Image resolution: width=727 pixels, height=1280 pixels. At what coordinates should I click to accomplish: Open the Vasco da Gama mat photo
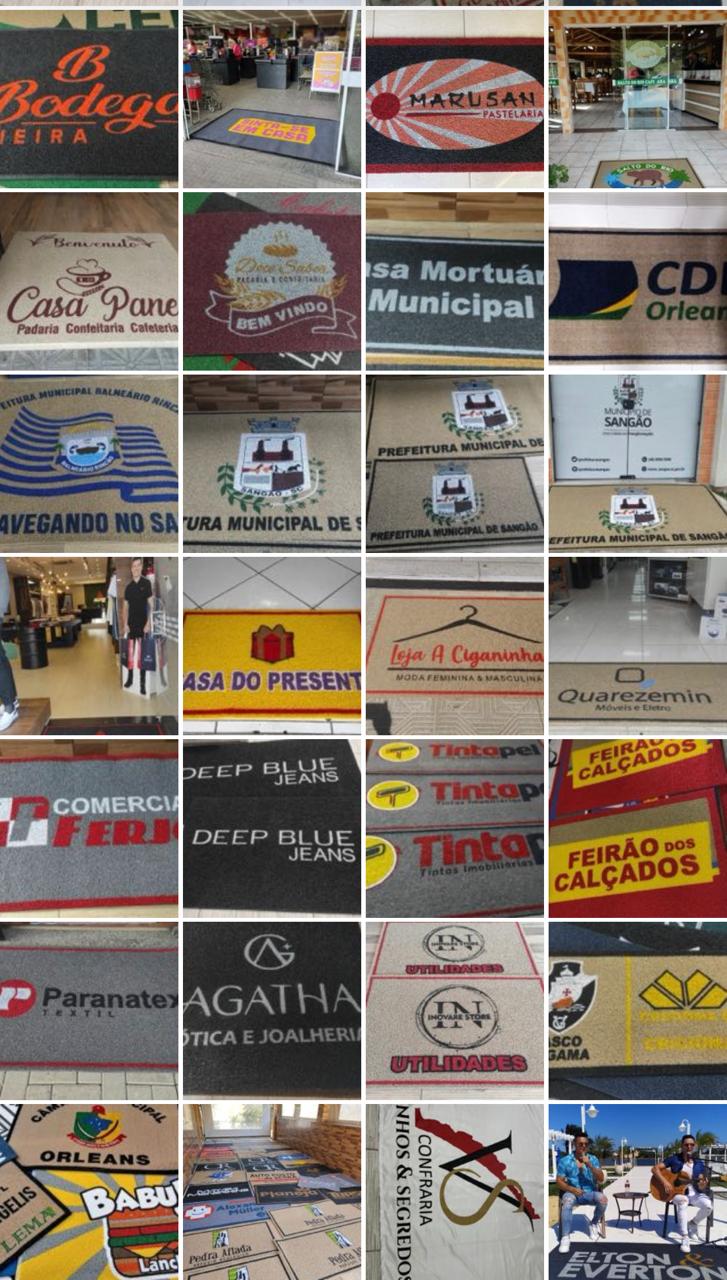point(638,1010)
